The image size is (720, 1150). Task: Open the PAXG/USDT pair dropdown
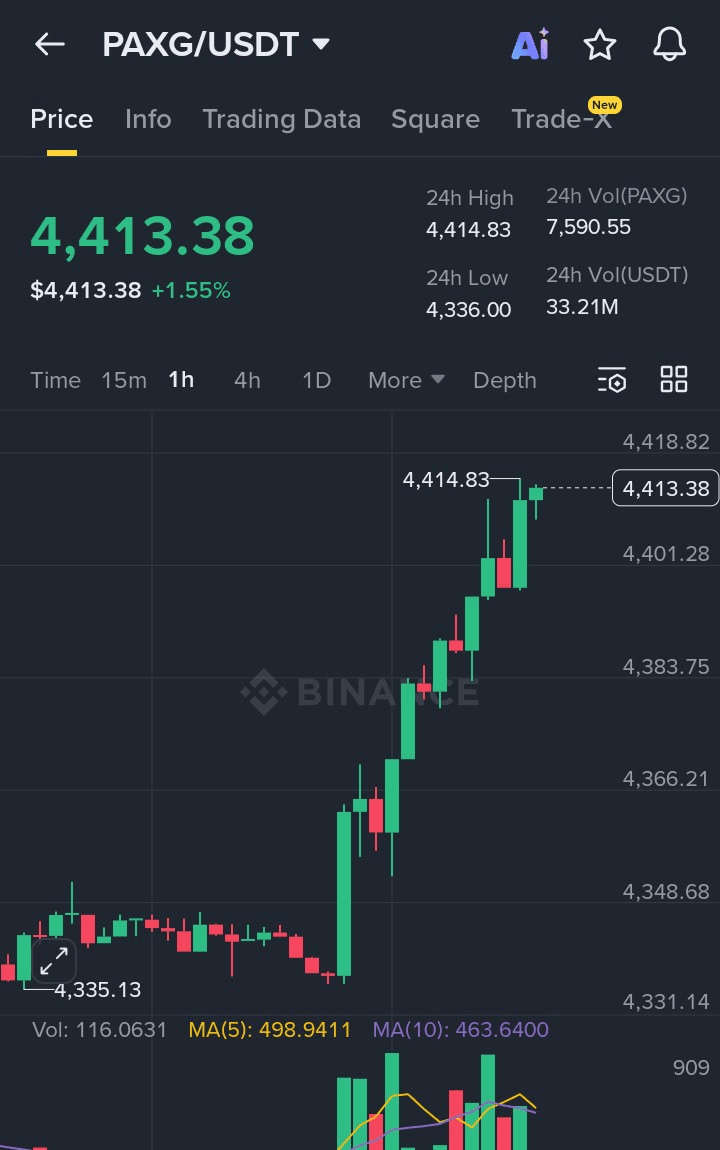click(x=216, y=45)
